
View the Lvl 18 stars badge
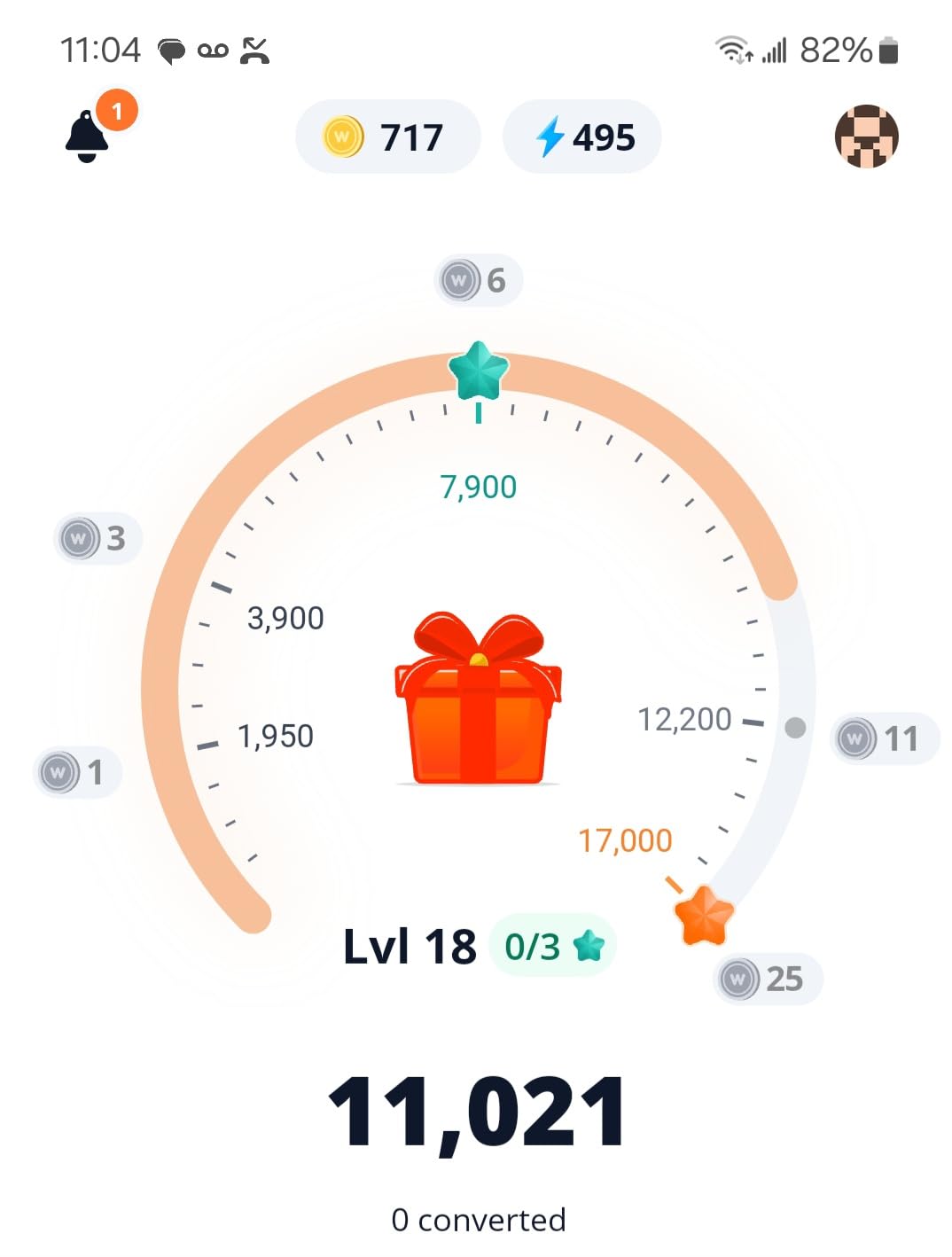point(552,946)
